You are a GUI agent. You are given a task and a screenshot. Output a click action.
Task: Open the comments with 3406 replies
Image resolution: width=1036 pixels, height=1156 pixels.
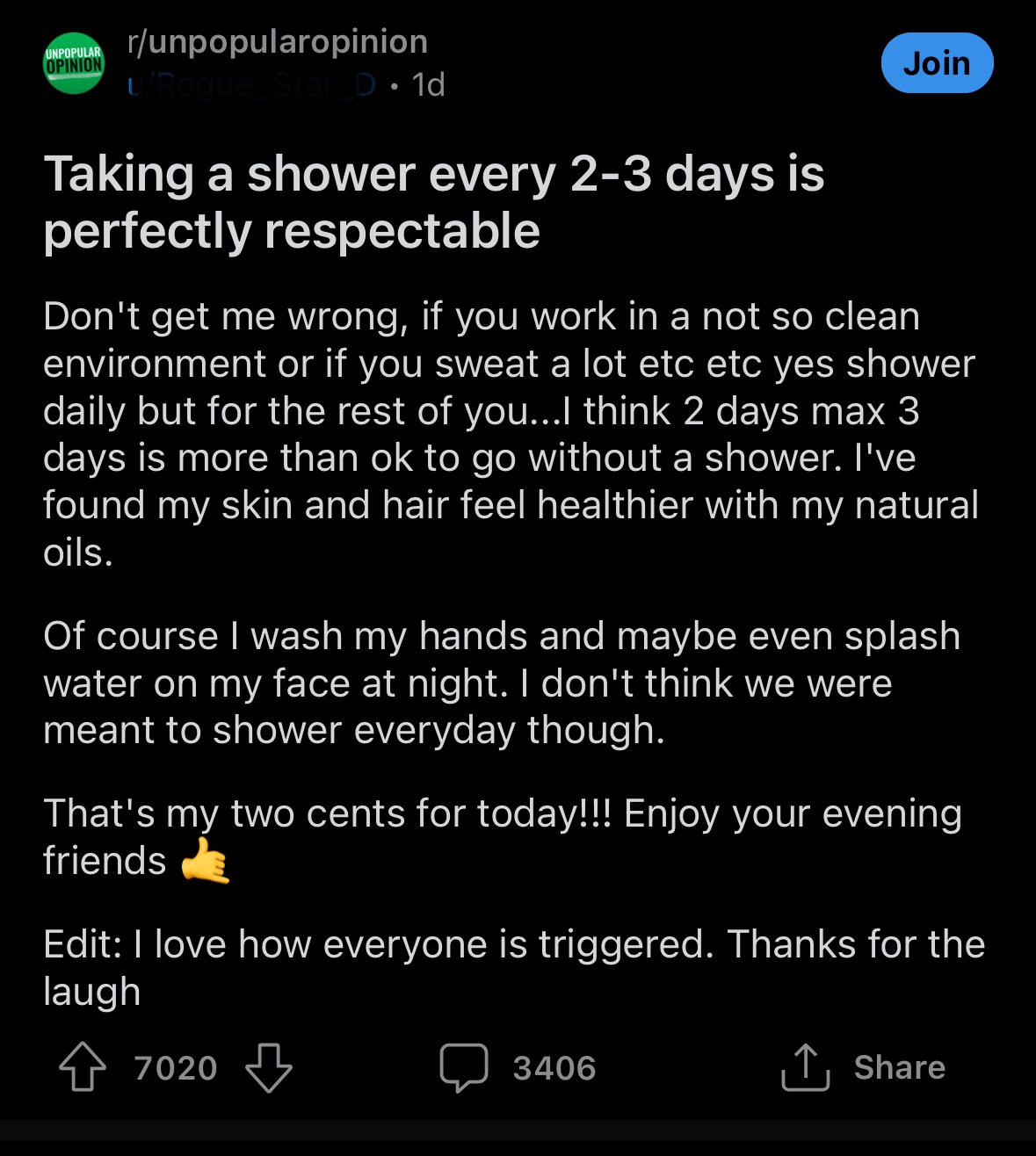(518, 1067)
